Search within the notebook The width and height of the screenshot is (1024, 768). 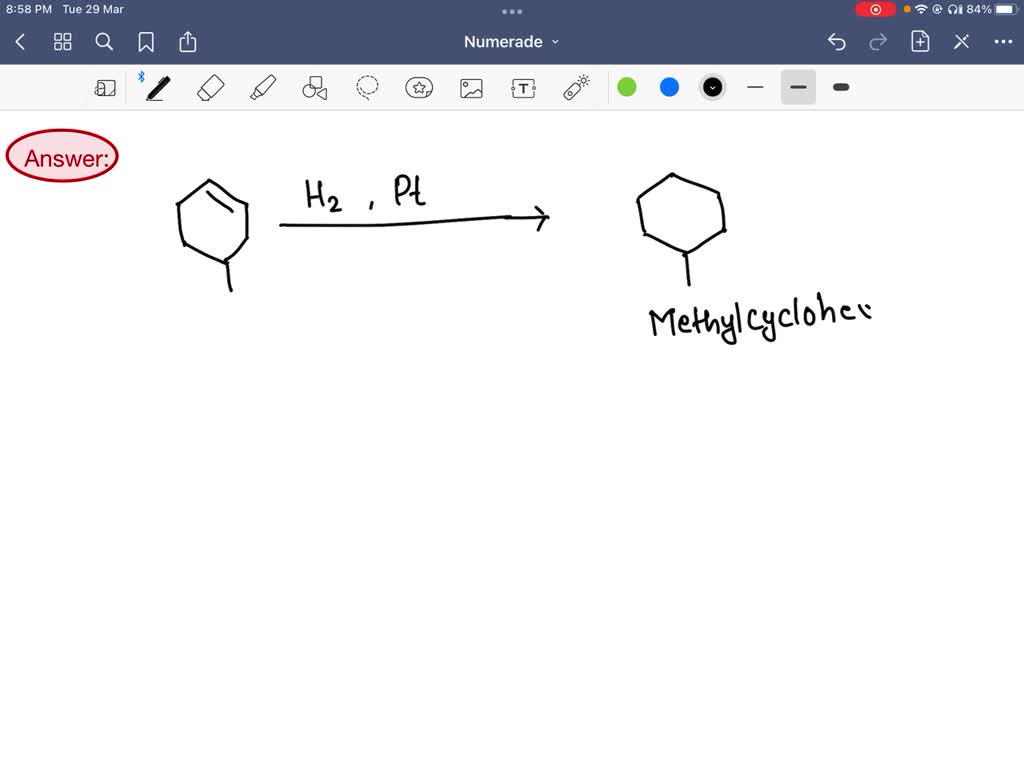tap(104, 42)
